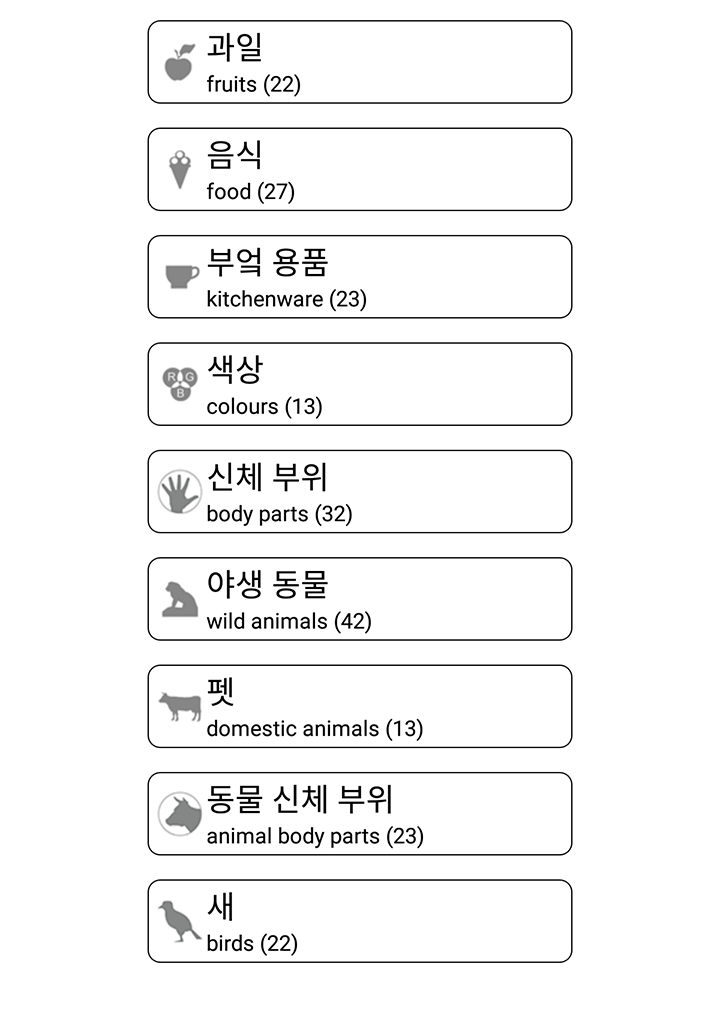This screenshot has height=1024, width=720.
Task: Open the domestic animals (13) category
Action: tap(360, 706)
